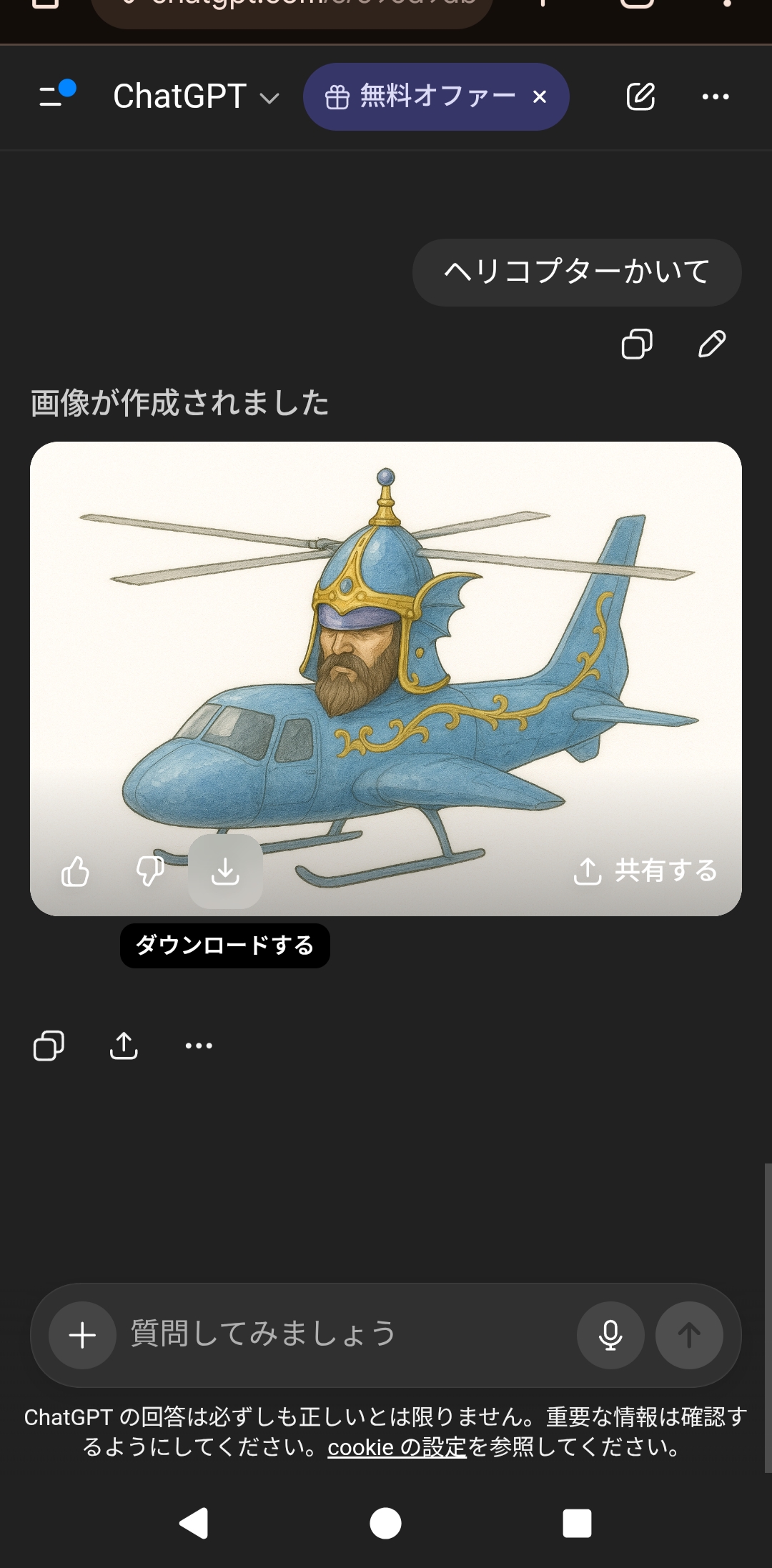Edit the ヘリコプターかいて message
The width and height of the screenshot is (772, 1568).
[x=711, y=344]
